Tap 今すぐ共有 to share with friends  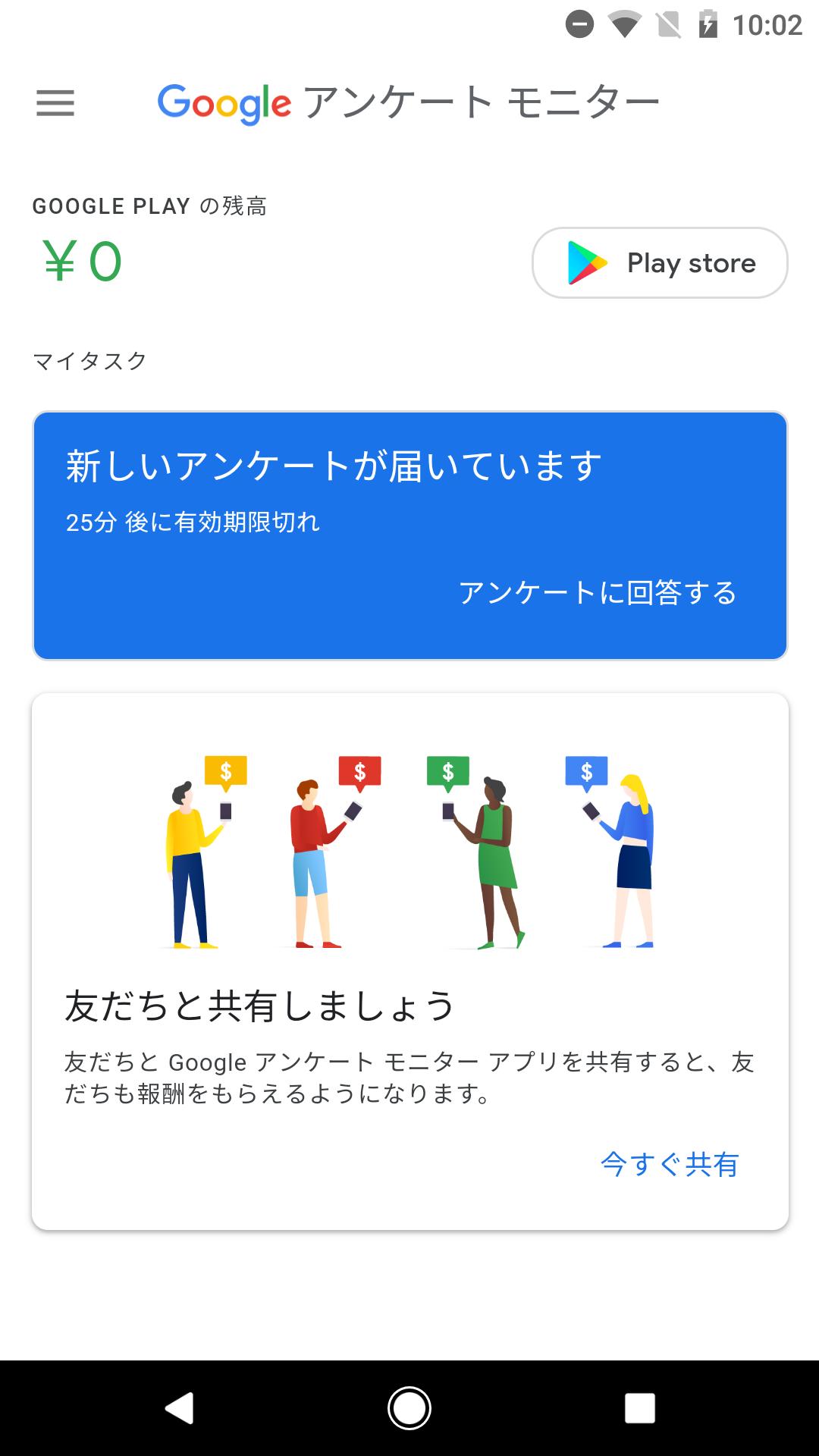tap(669, 1164)
